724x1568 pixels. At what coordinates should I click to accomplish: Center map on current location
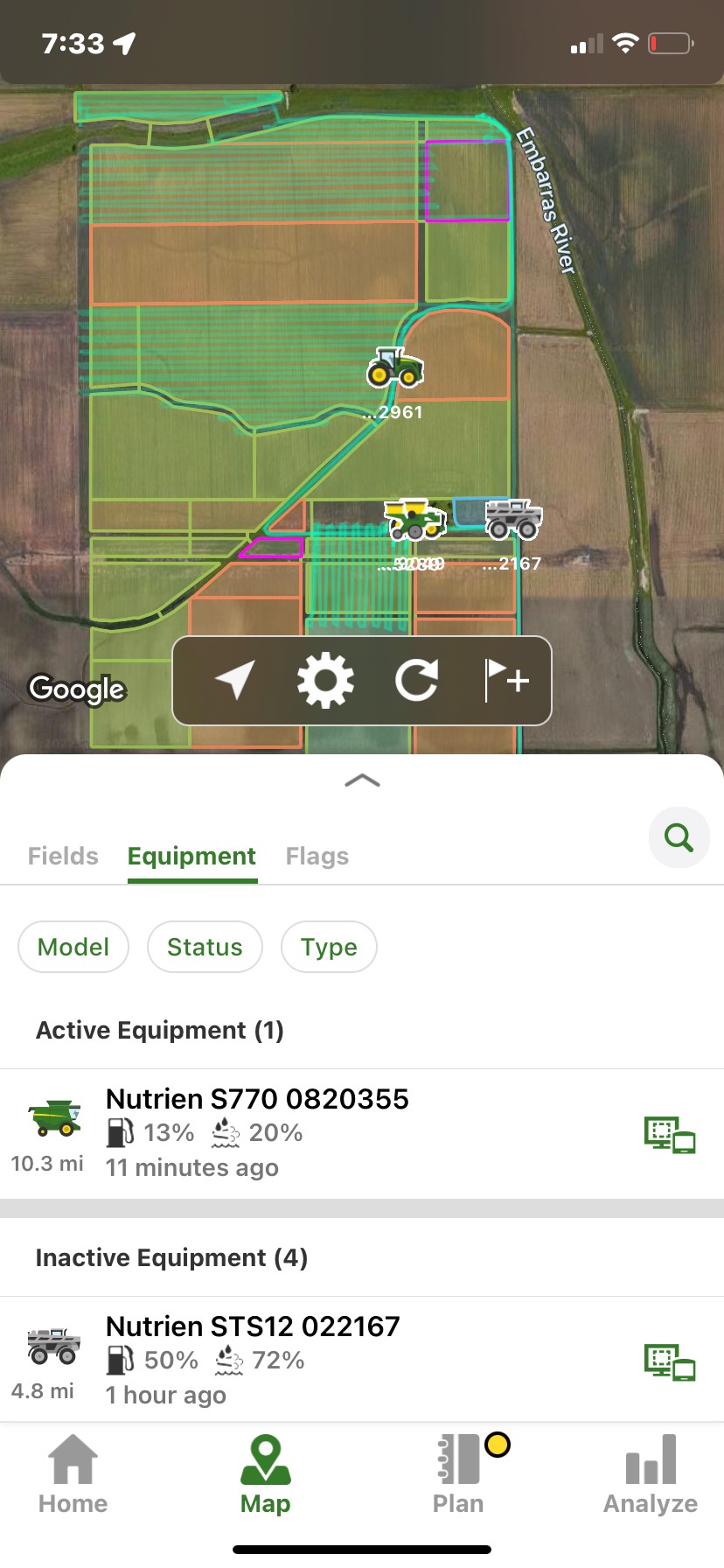pyautogui.click(x=235, y=680)
